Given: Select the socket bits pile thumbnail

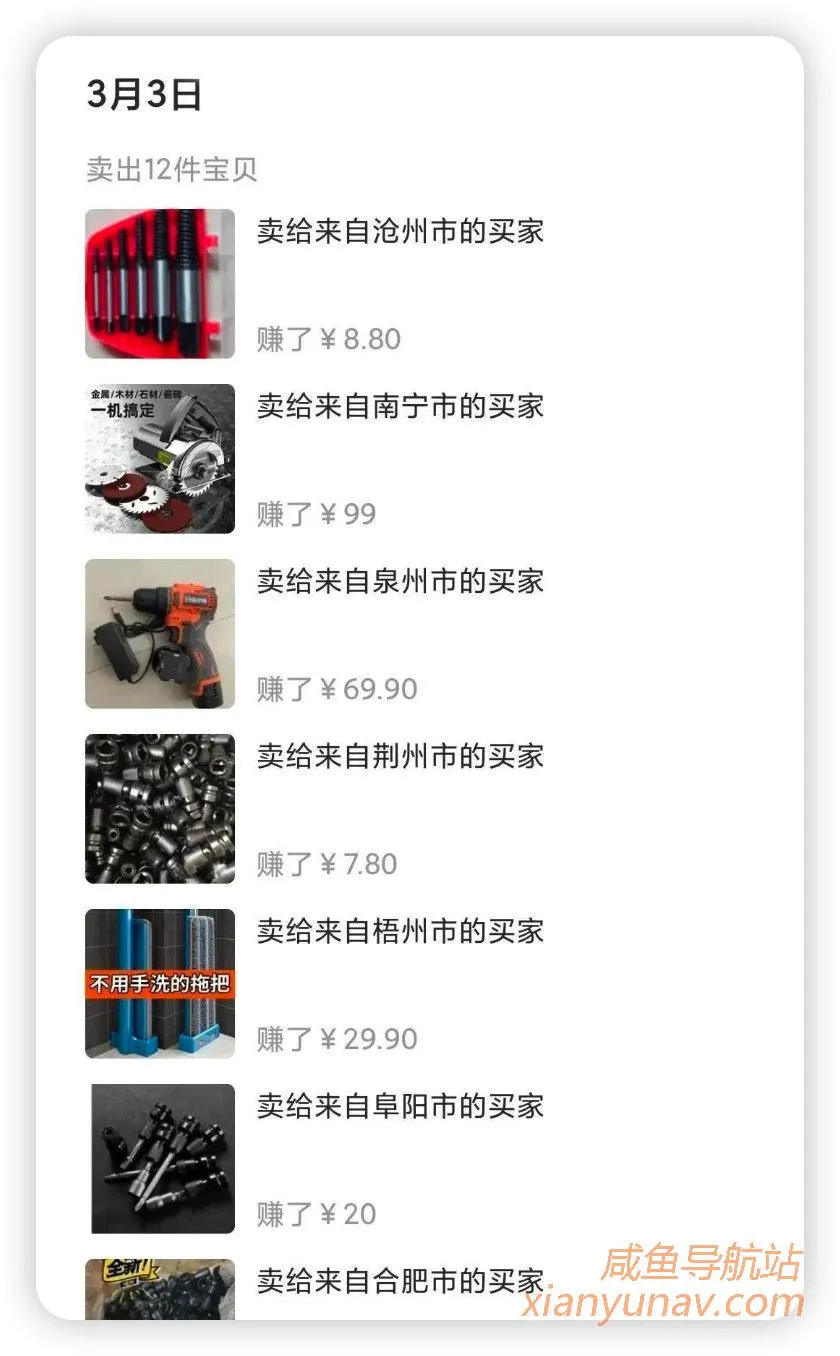Looking at the screenshot, I should tap(159, 807).
